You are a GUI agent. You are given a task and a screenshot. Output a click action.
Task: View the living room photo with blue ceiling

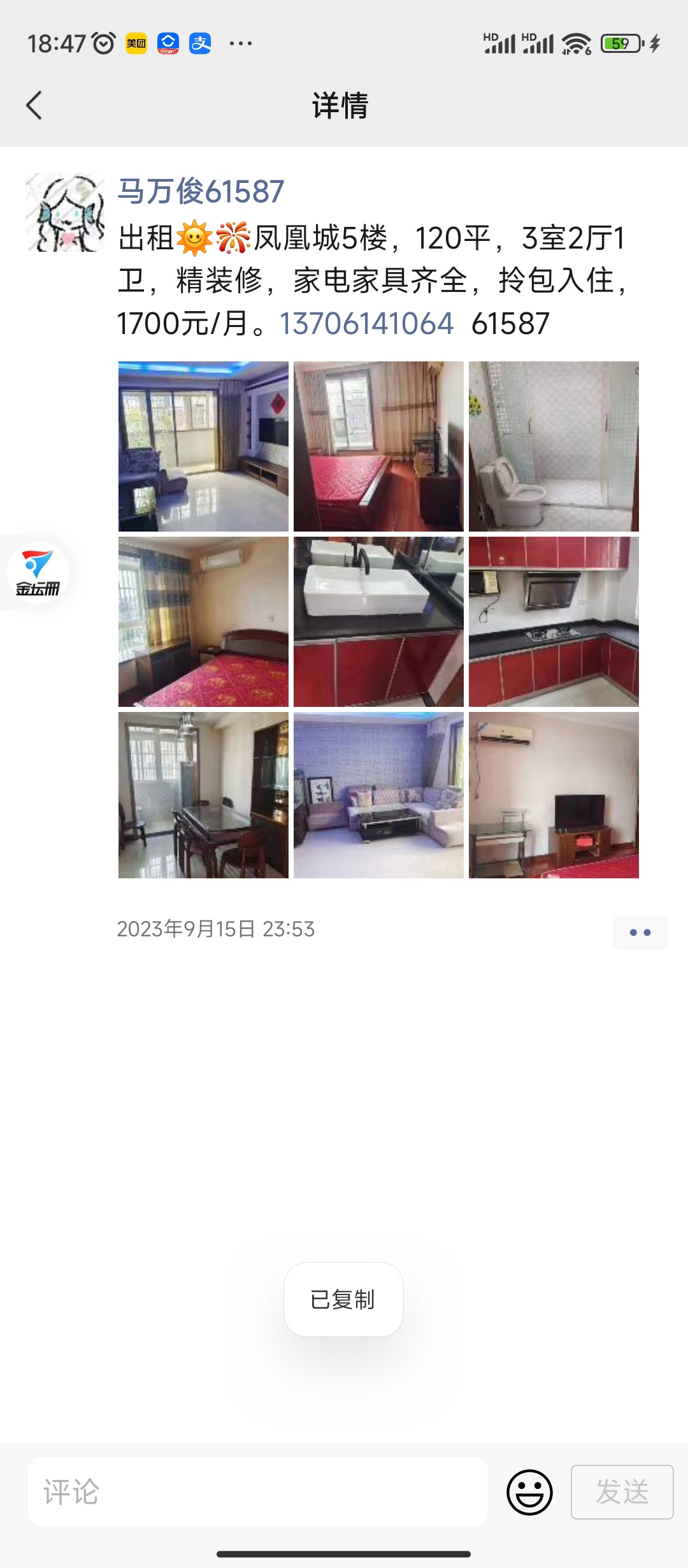pyautogui.click(x=203, y=446)
